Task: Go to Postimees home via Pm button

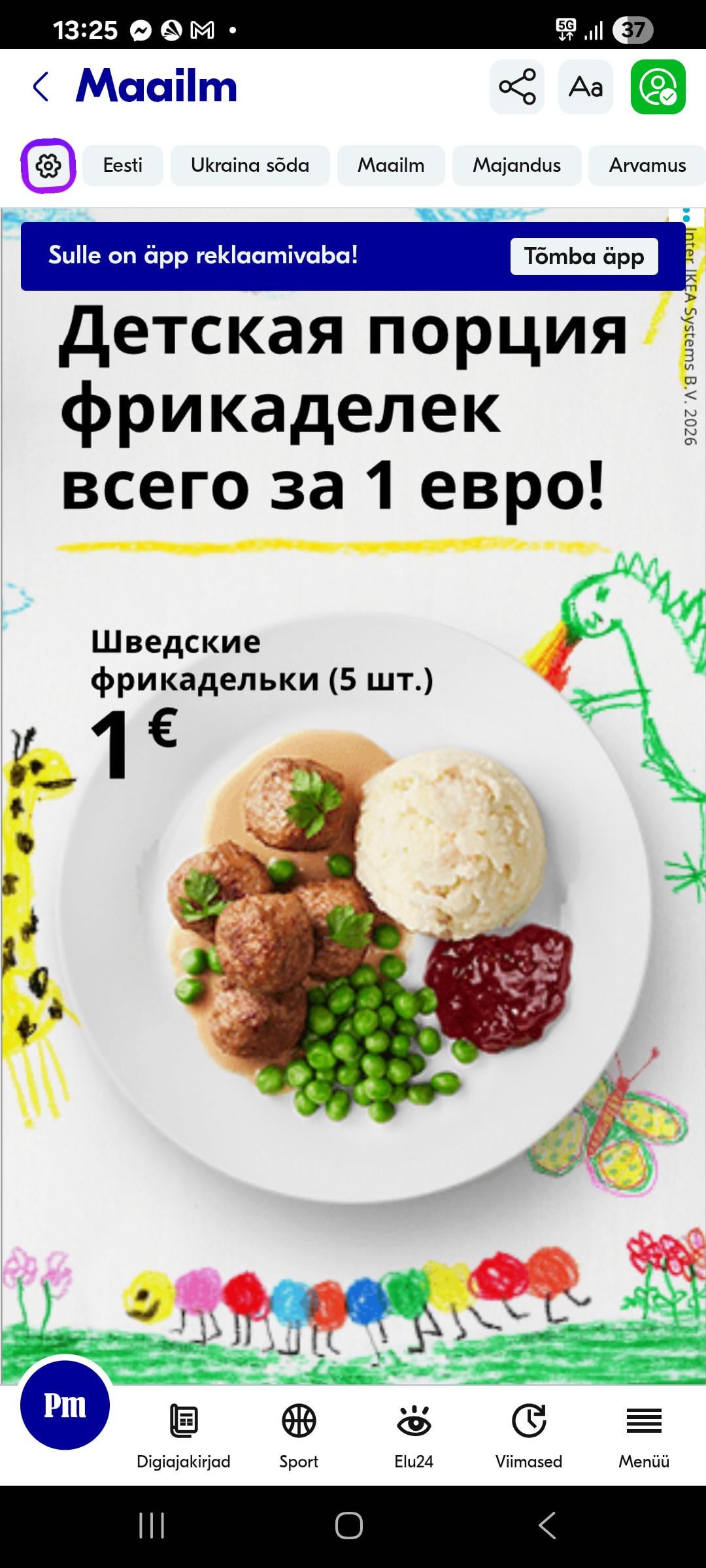Action: [65, 1404]
